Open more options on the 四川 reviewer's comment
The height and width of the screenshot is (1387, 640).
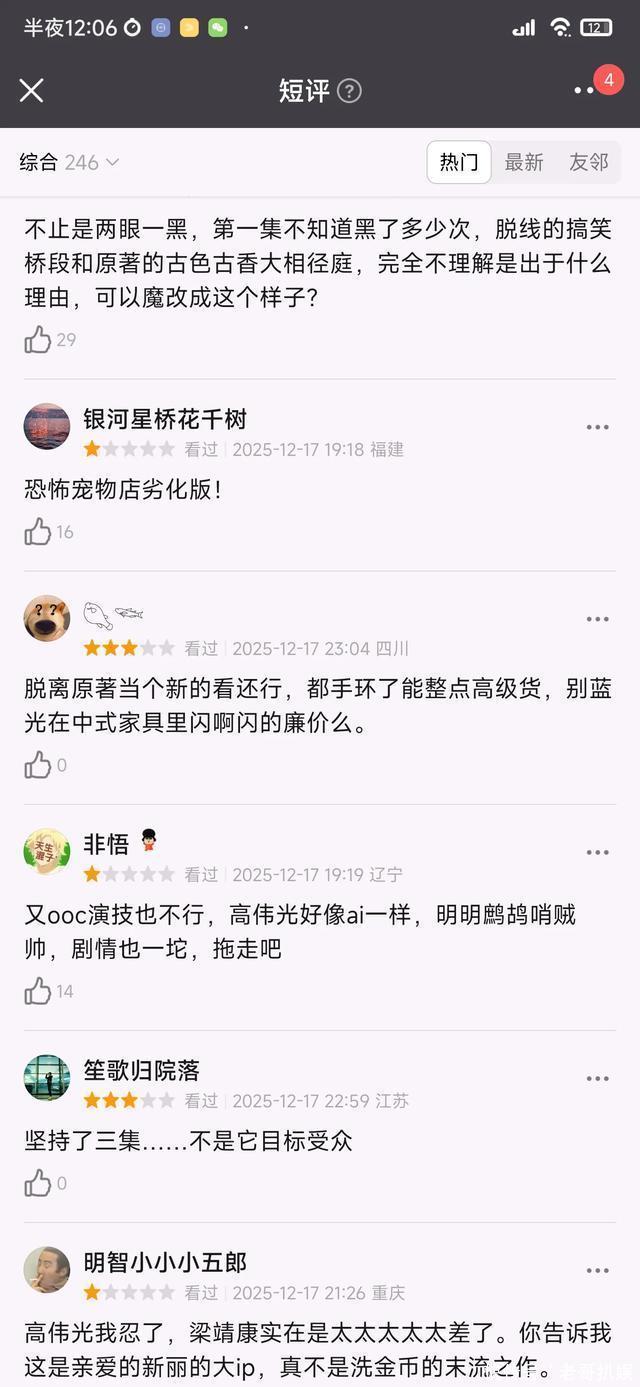coord(597,619)
